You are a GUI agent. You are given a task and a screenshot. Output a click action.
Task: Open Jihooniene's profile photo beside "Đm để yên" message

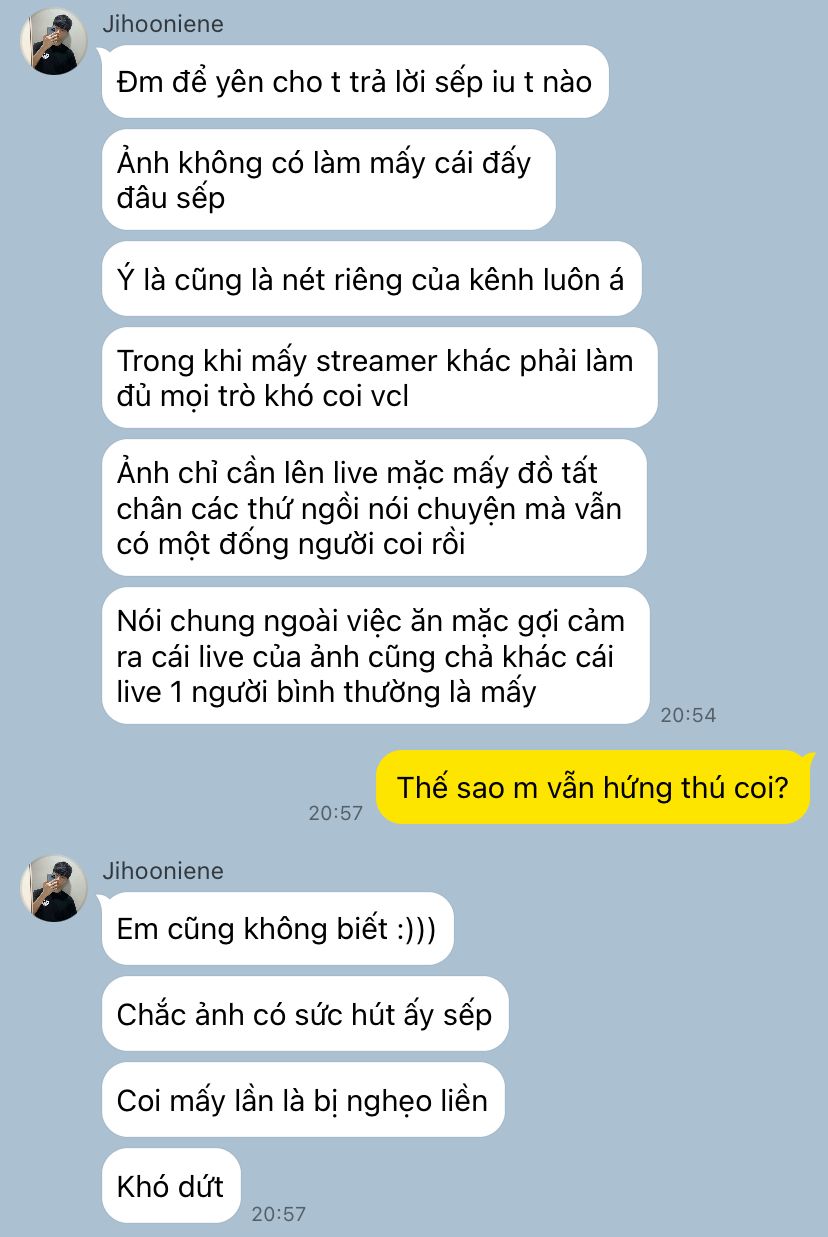pyautogui.click(x=54, y=42)
